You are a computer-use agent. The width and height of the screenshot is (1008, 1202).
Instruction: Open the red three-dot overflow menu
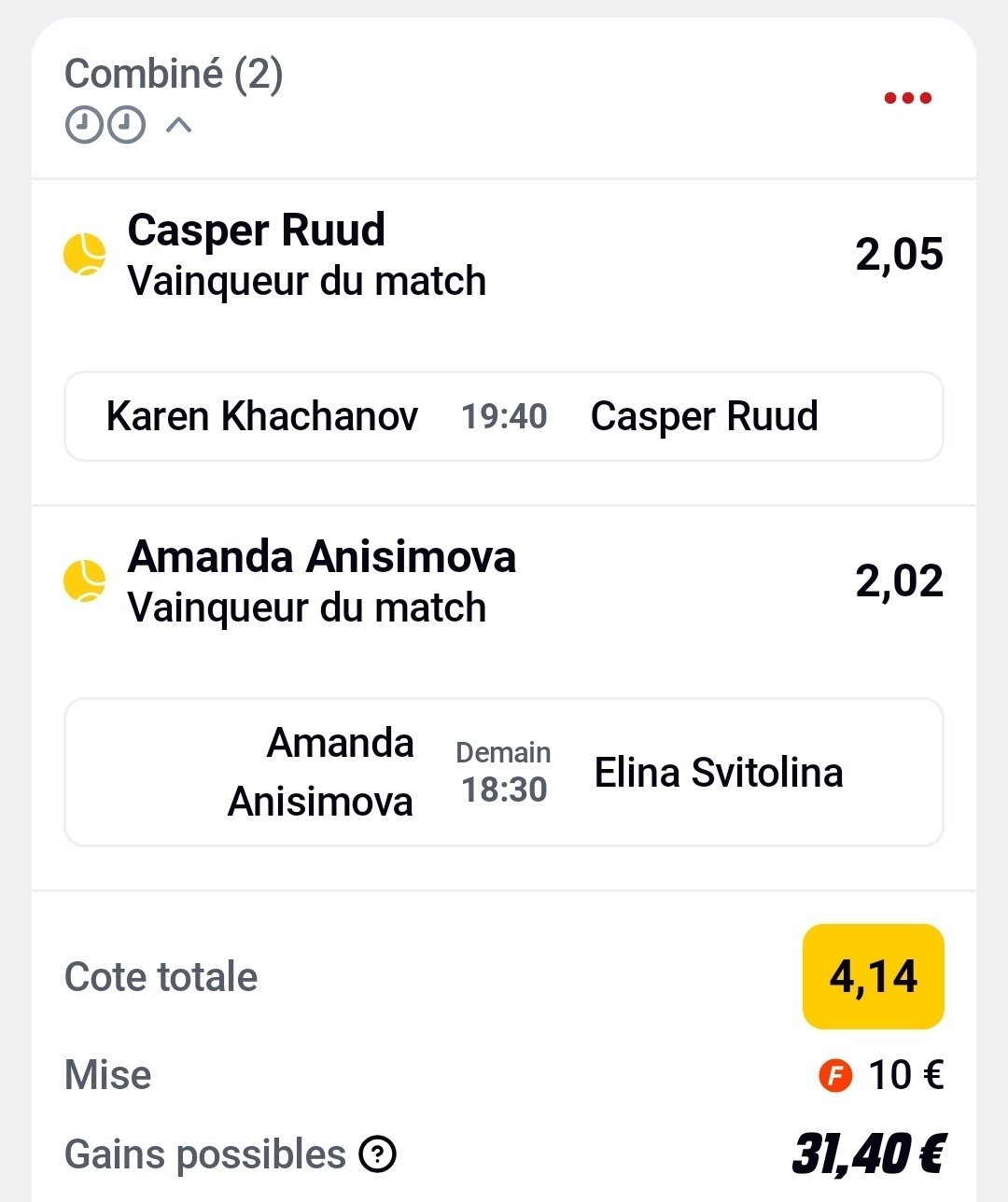pyautogui.click(x=907, y=98)
